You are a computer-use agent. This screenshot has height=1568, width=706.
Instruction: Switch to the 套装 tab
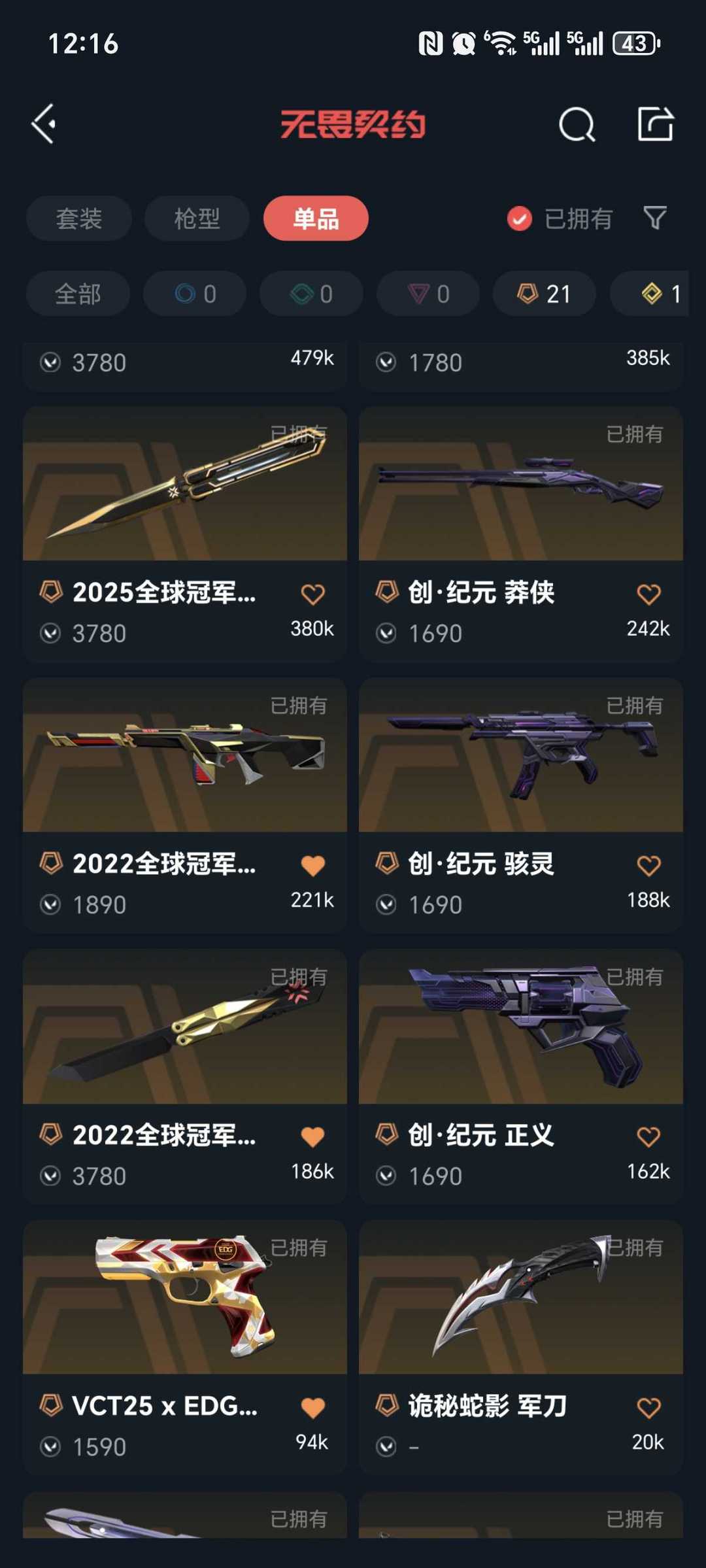coord(78,219)
